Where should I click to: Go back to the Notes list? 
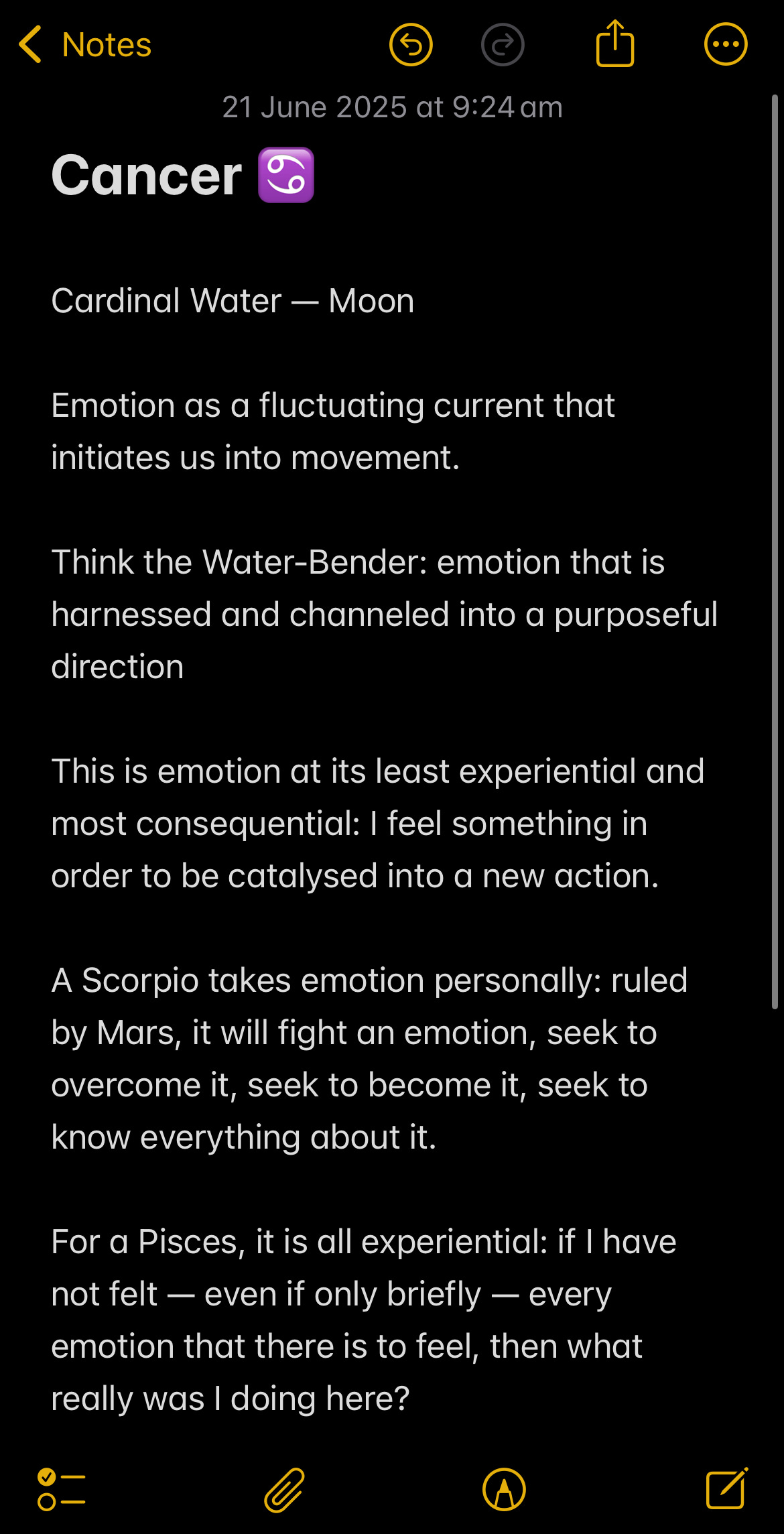tap(85, 45)
